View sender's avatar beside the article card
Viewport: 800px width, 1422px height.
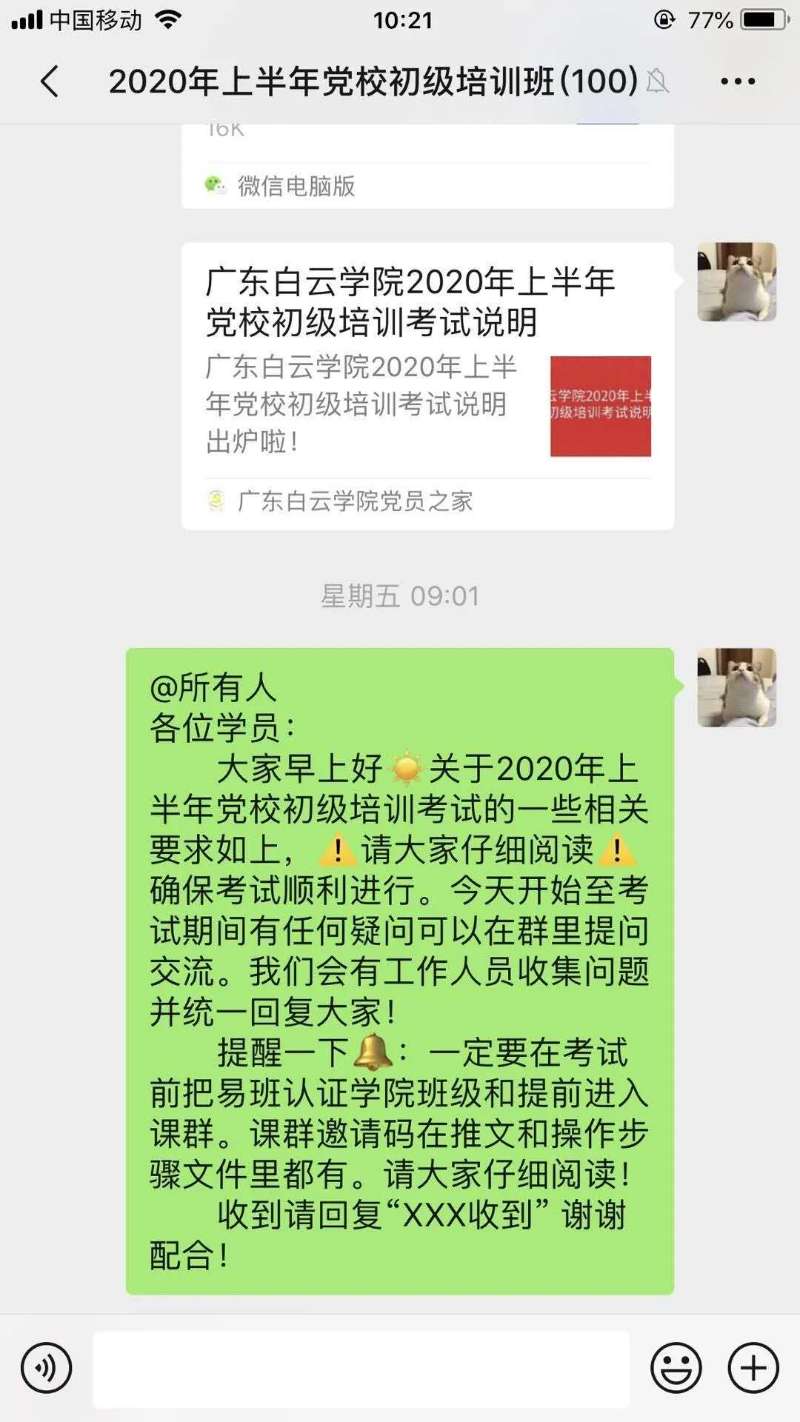pos(736,282)
